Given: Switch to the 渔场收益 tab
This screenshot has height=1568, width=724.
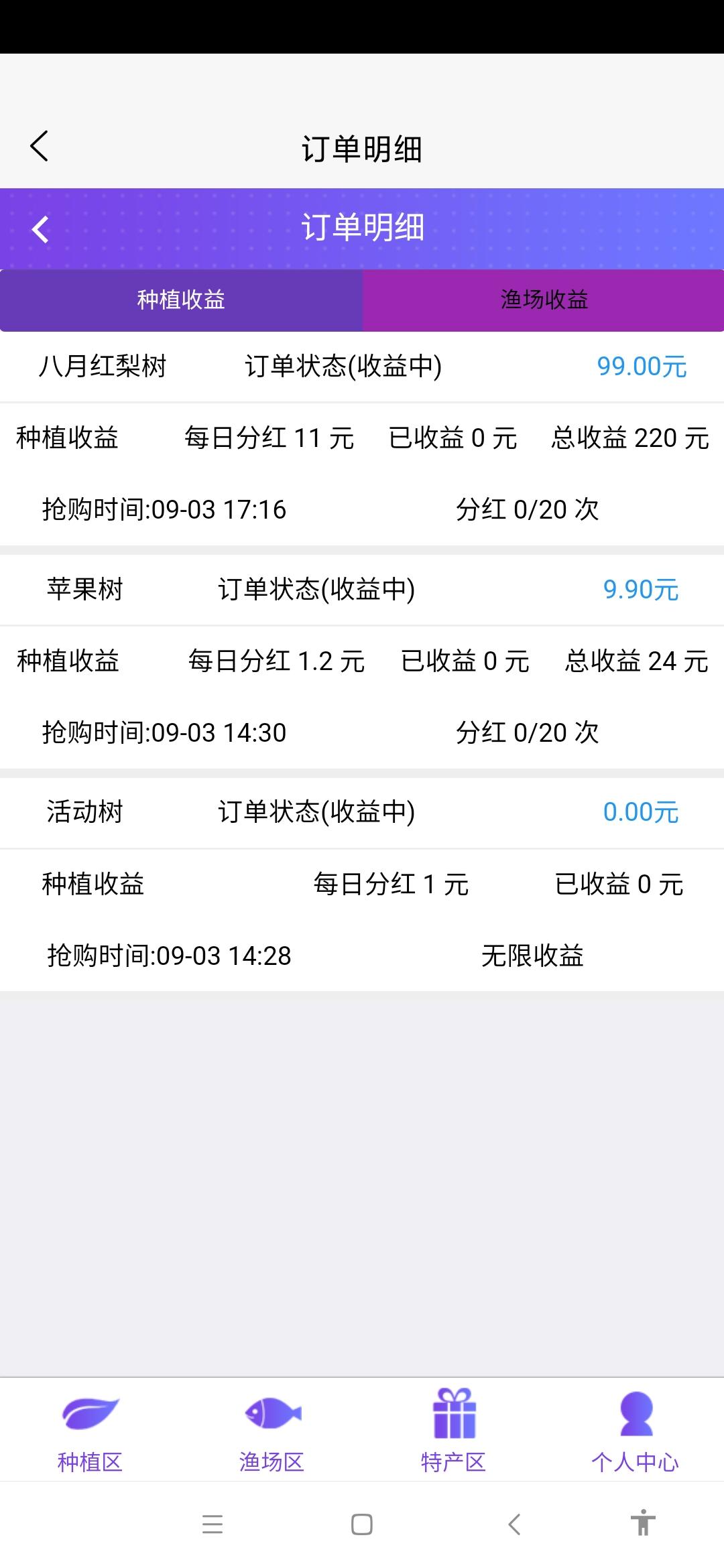Looking at the screenshot, I should (x=543, y=300).
